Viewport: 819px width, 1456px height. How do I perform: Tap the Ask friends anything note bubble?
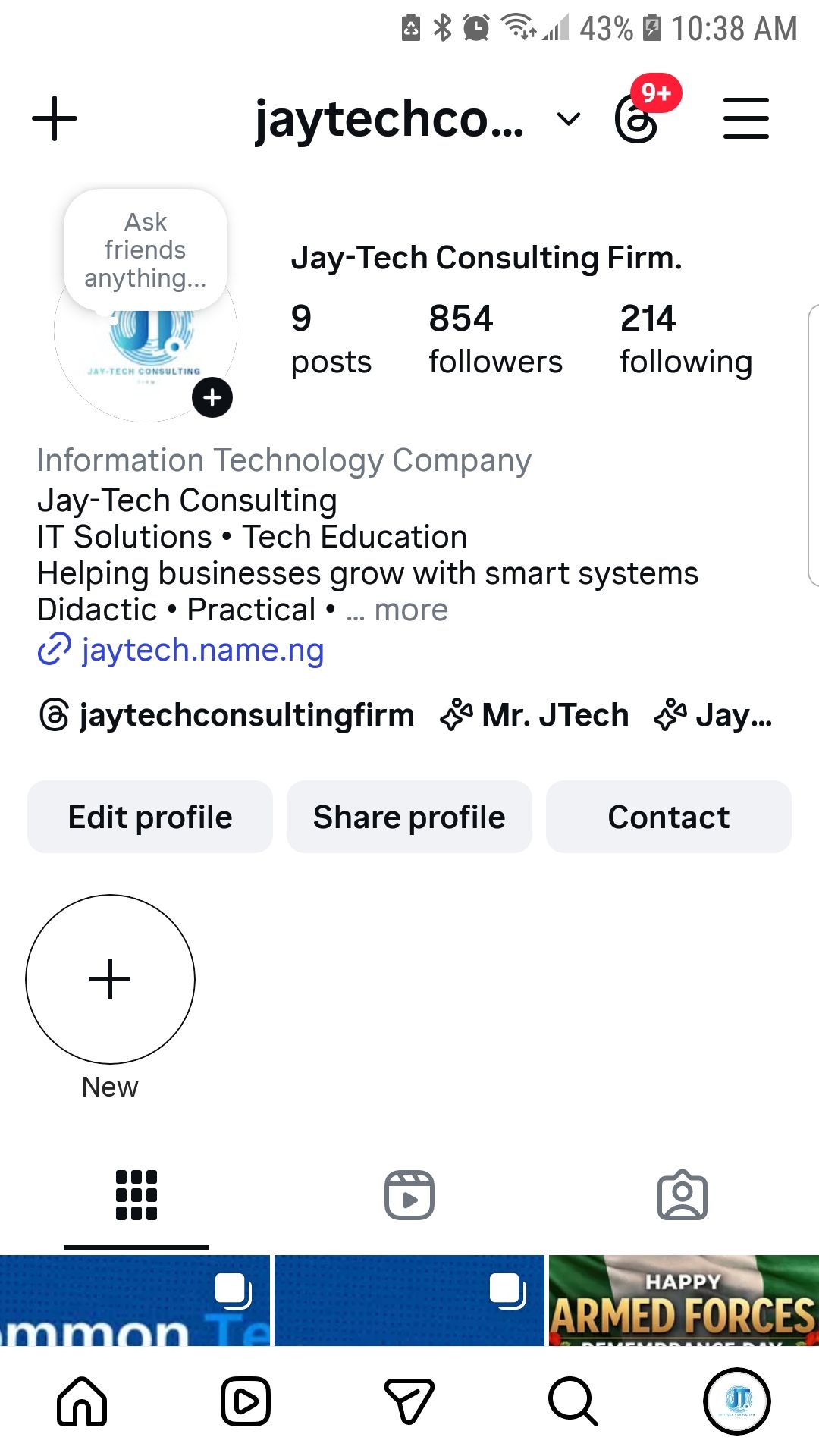coord(146,250)
